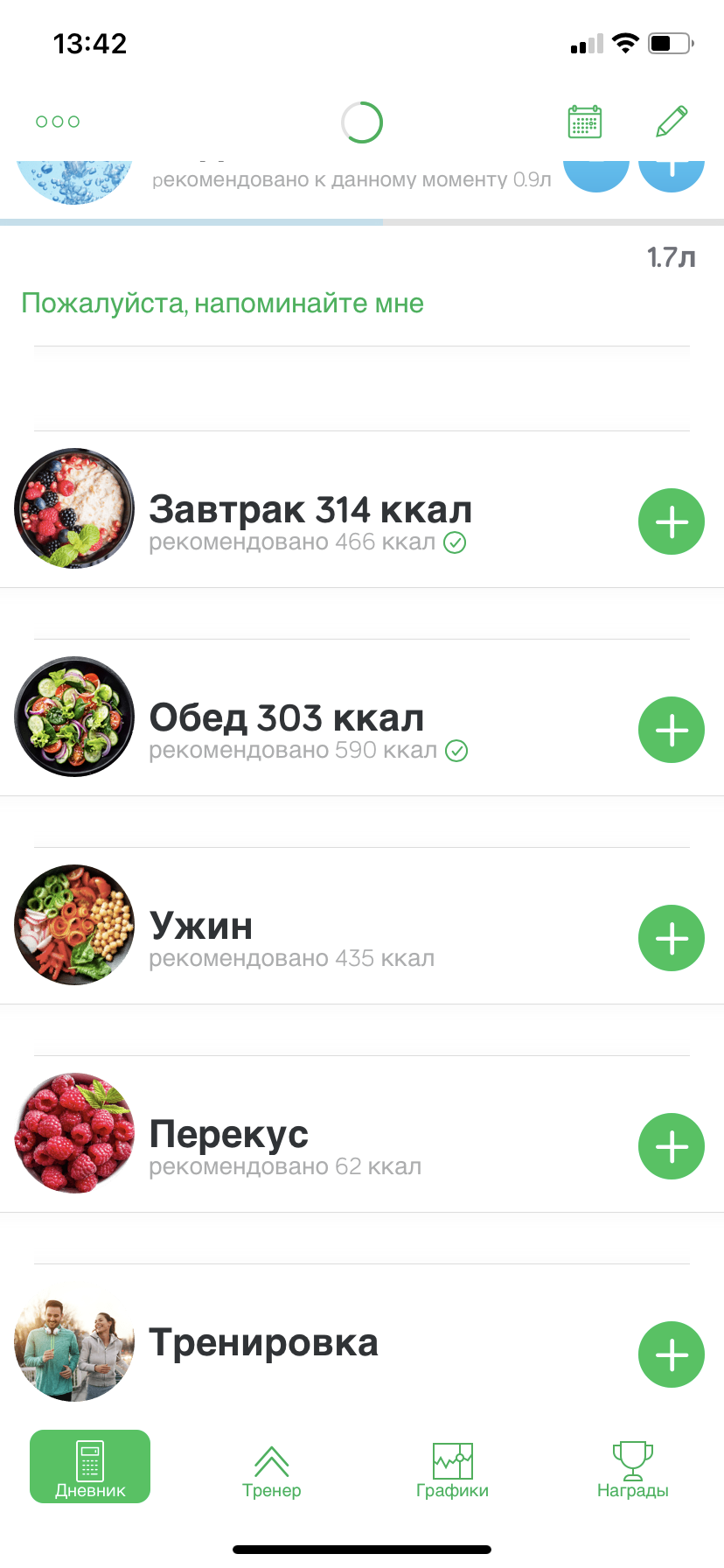The width and height of the screenshot is (724, 1568).
Task: Add food to Обед
Action: 671,731
